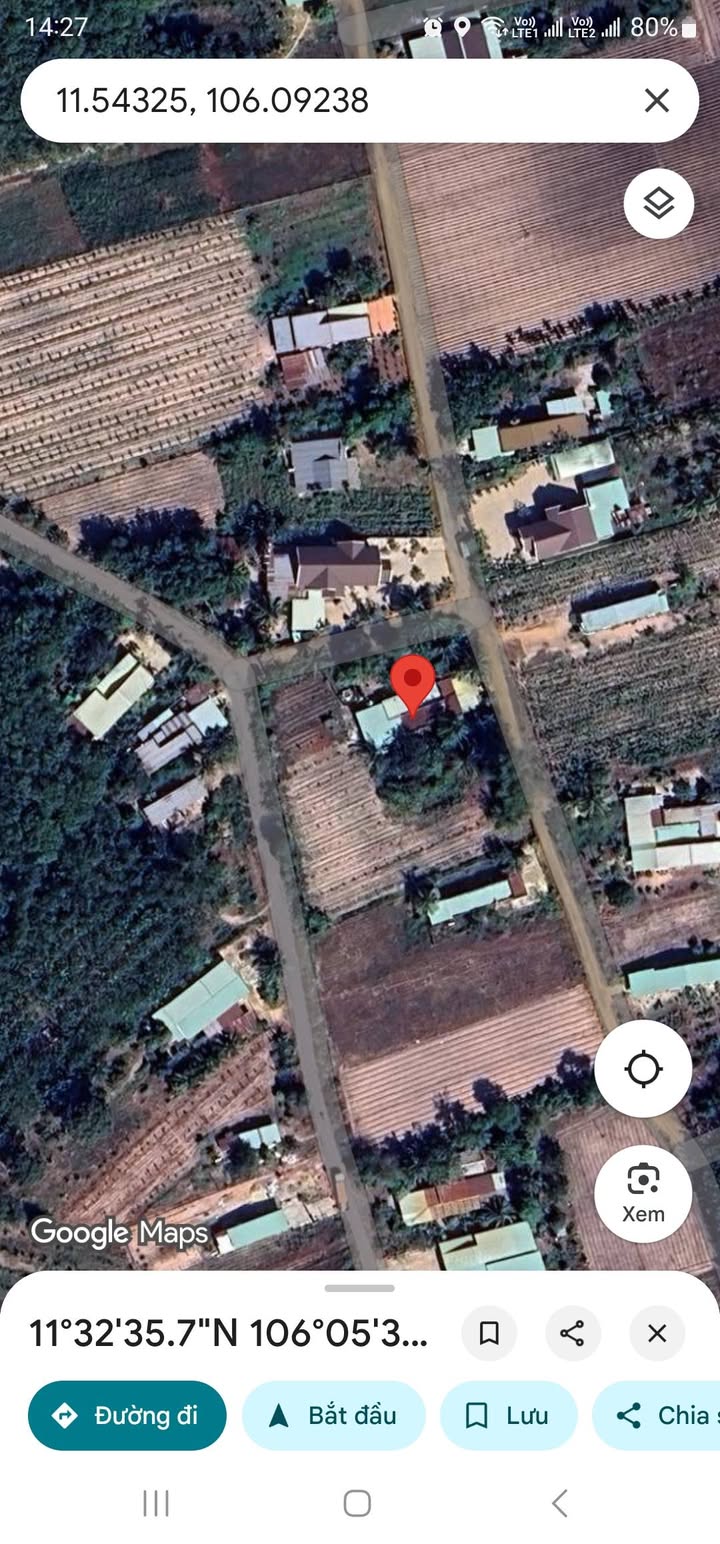
Task: Open the Xem camera view button
Action: pyautogui.click(x=643, y=1193)
